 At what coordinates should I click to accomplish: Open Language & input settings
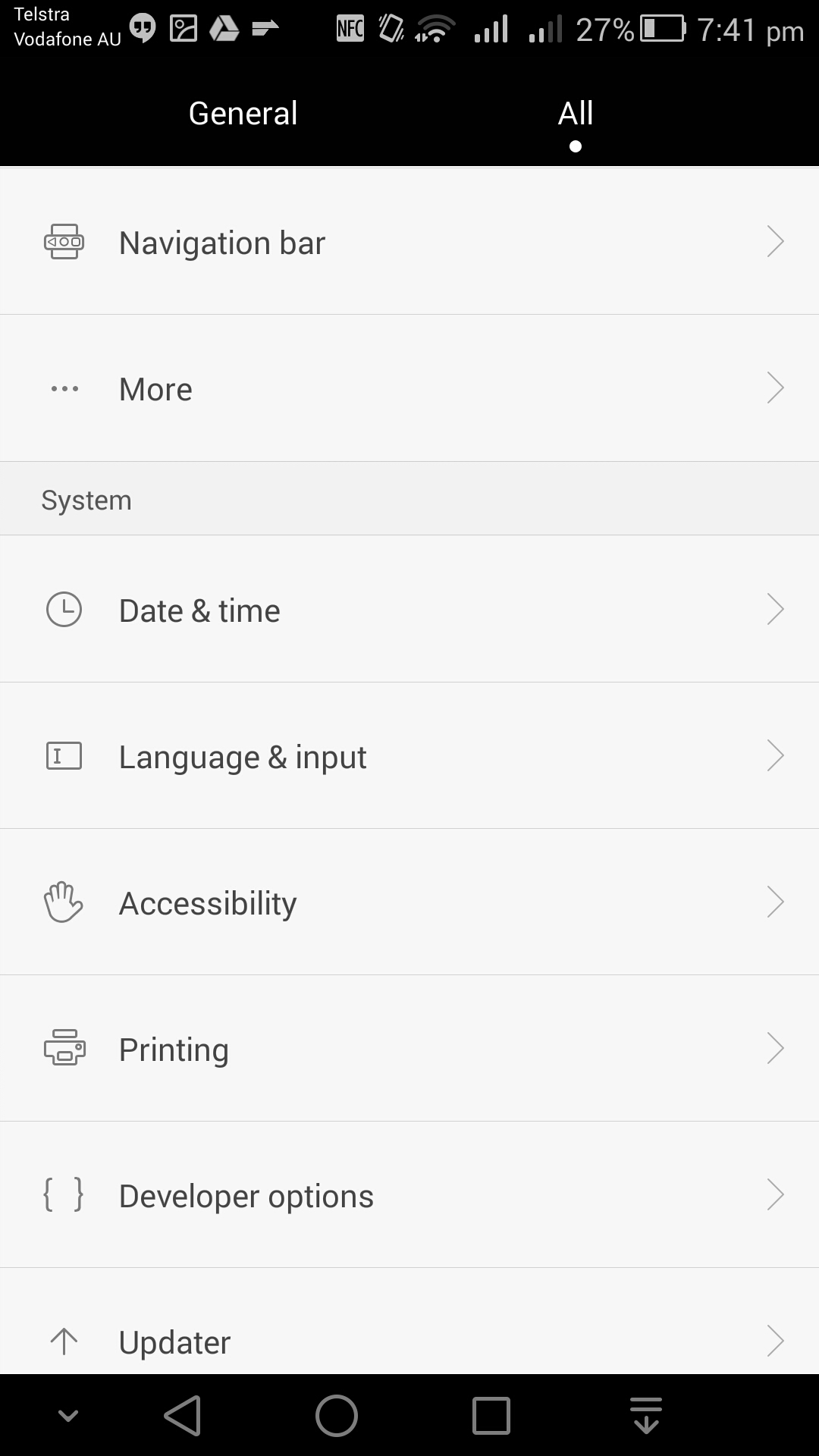pos(409,755)
